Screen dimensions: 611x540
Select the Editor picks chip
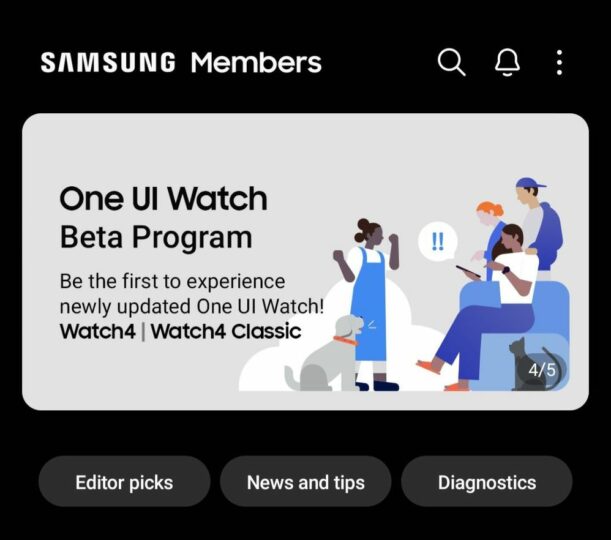[124, 482]
